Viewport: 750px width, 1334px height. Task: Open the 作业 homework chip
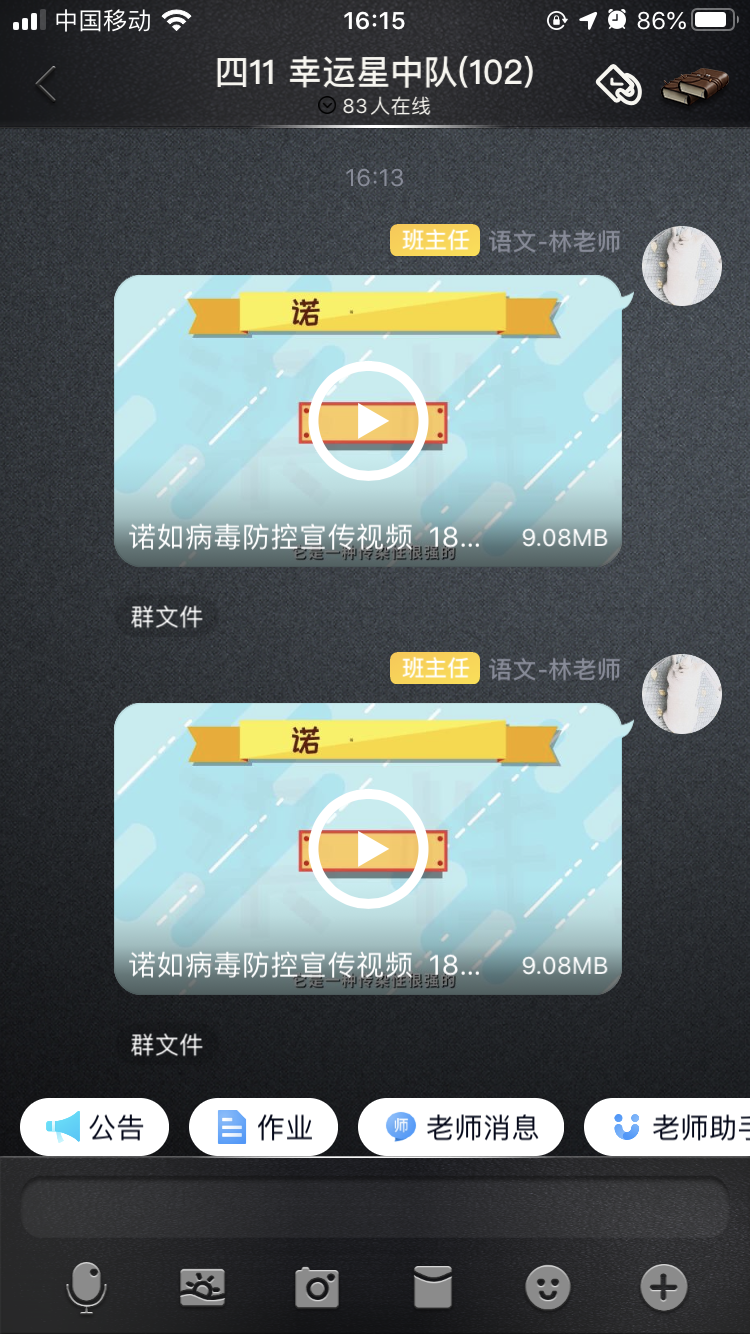[264, 1128]
